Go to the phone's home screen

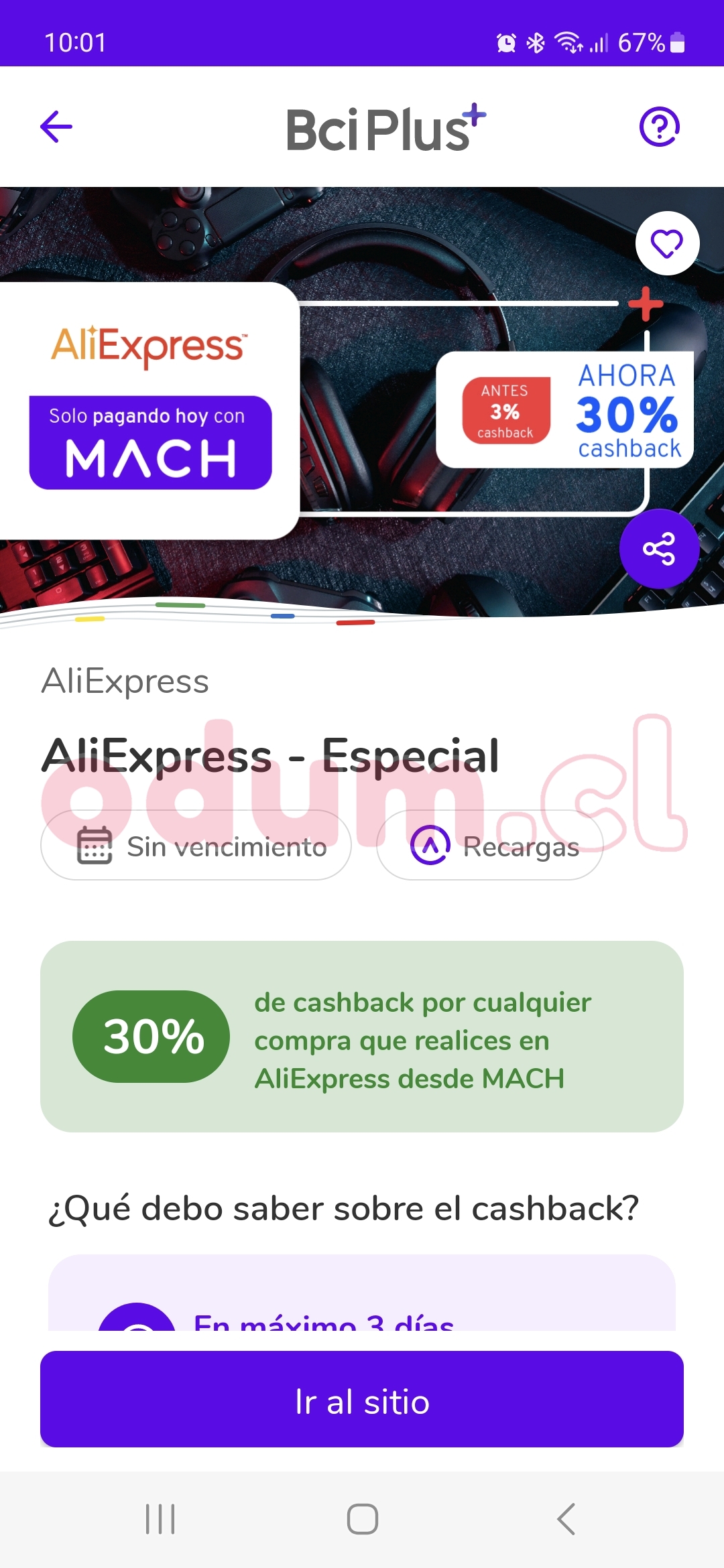[x=362, y=1519]
